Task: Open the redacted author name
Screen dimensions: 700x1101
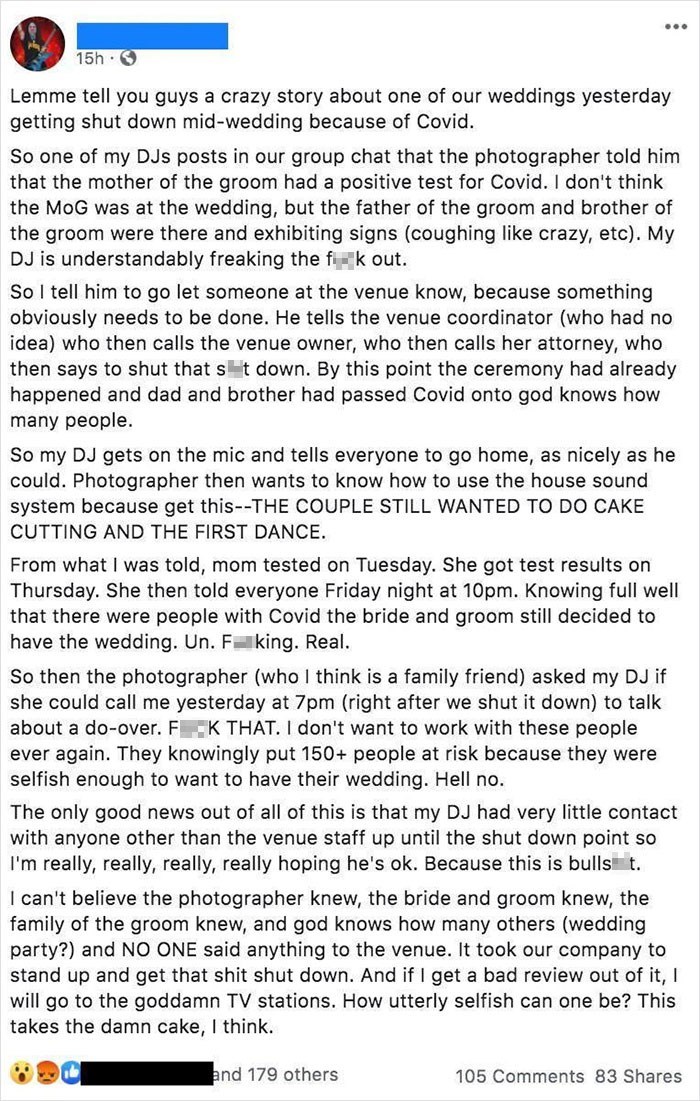Action: 152,35
